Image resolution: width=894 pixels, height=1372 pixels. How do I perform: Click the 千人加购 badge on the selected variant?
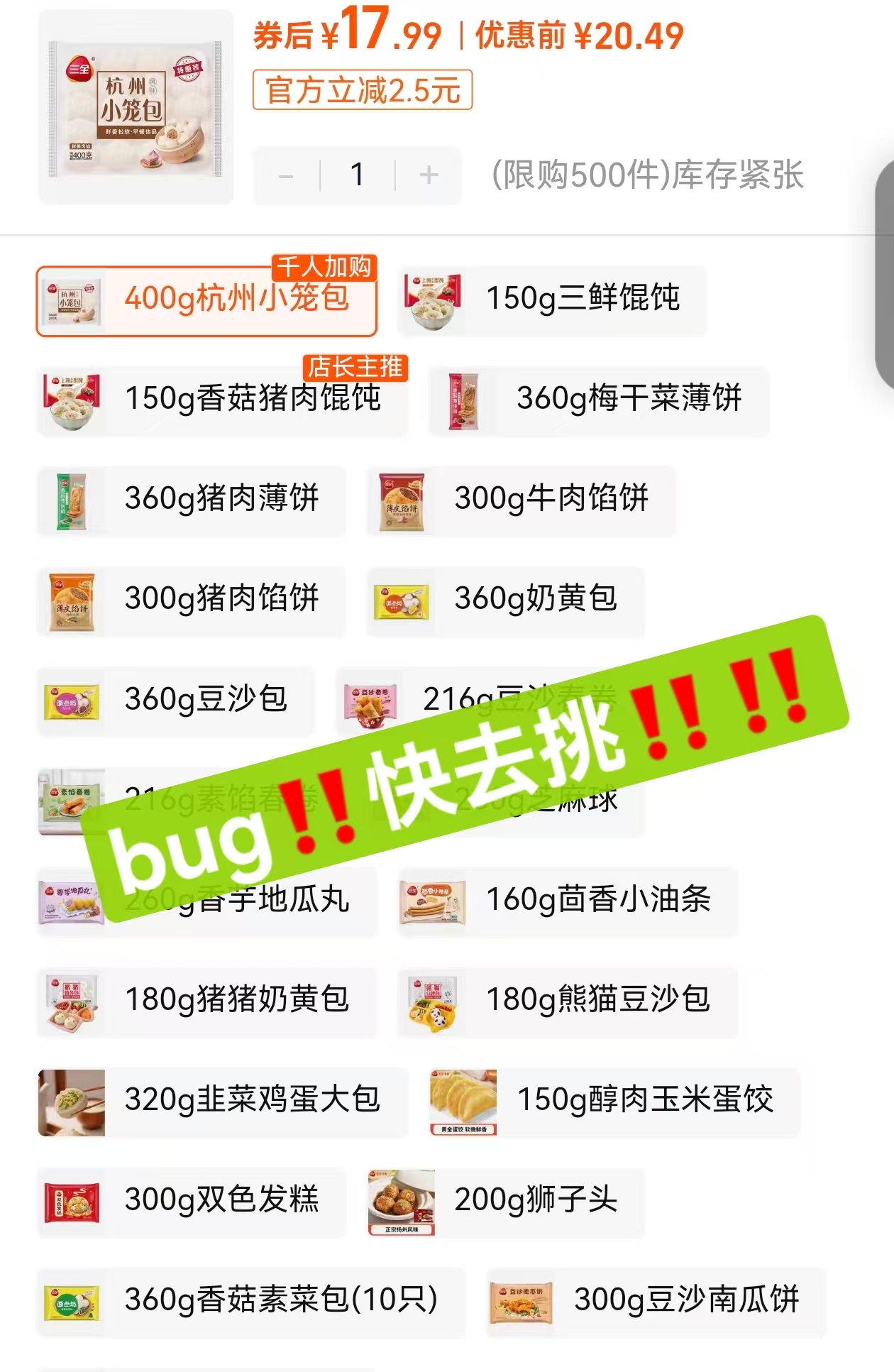point(324,269)
